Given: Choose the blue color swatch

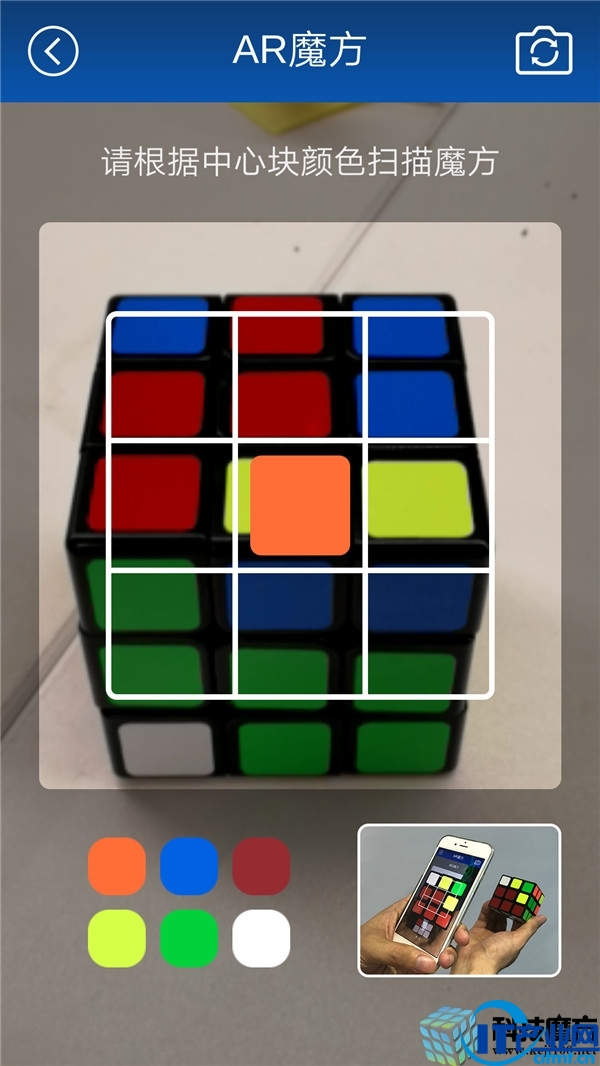Looking at the screenshot, I should point(189,865).
